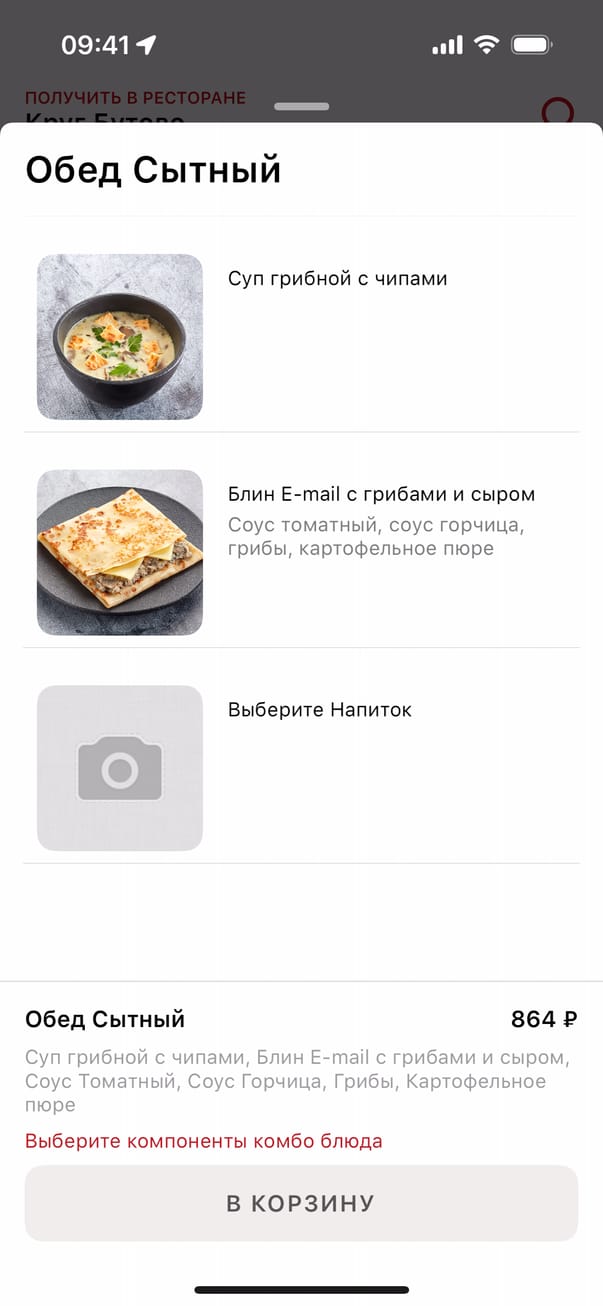
Task: Tap the В КОРЗИНУ button
Action: click(x=301, y=1203)
